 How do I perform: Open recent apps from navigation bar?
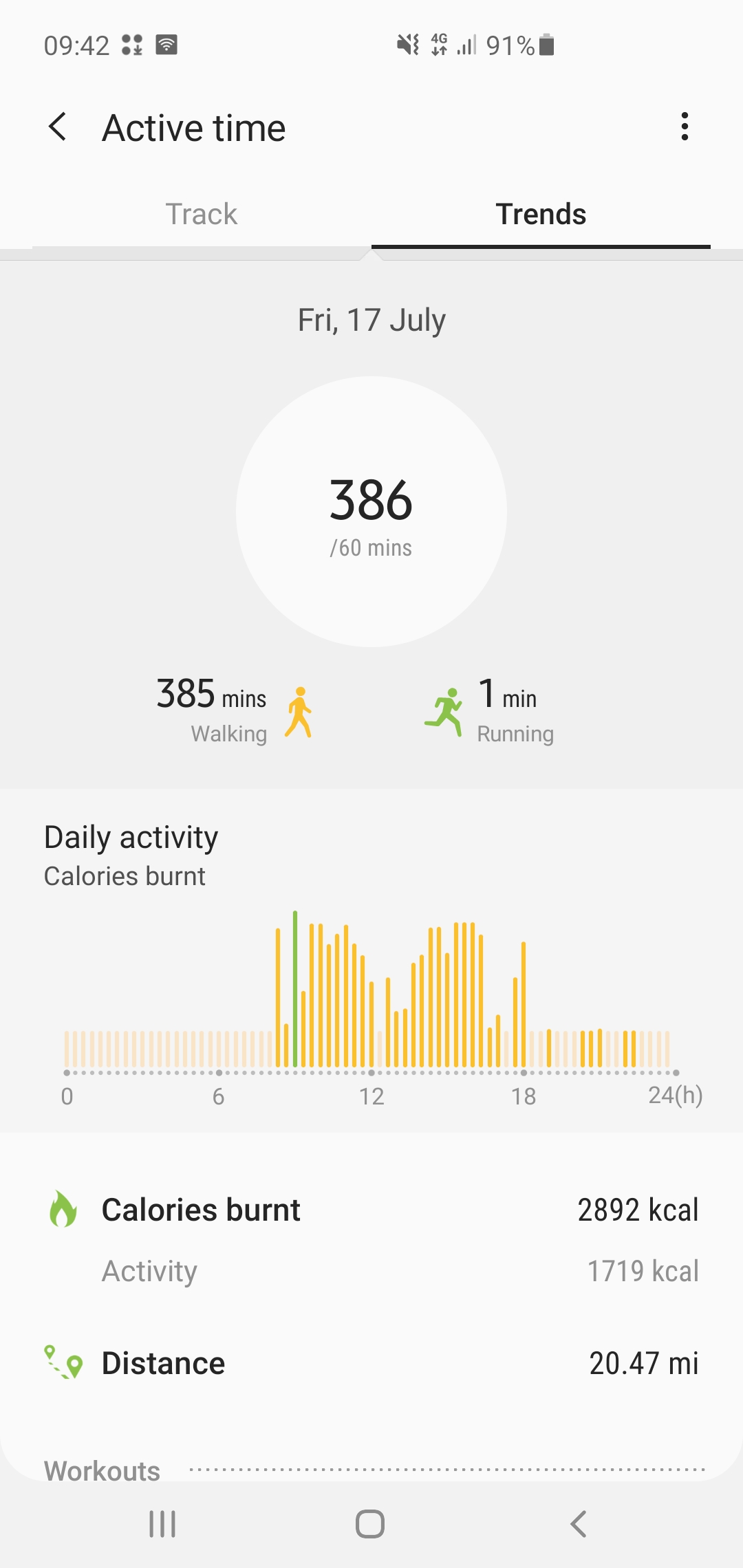(x=163, y=1524)
